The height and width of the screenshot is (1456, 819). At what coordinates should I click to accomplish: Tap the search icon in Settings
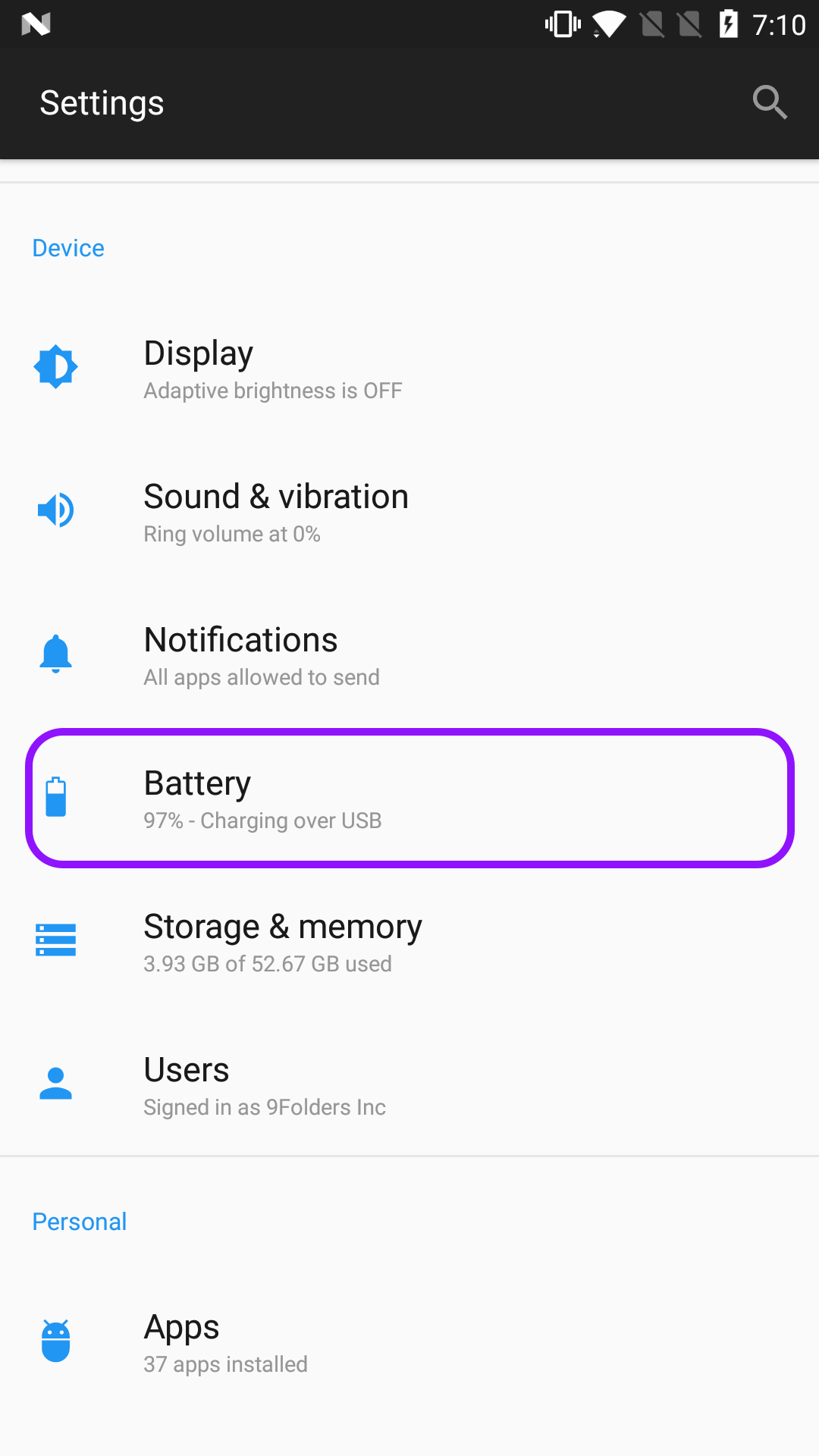(770, 102)
